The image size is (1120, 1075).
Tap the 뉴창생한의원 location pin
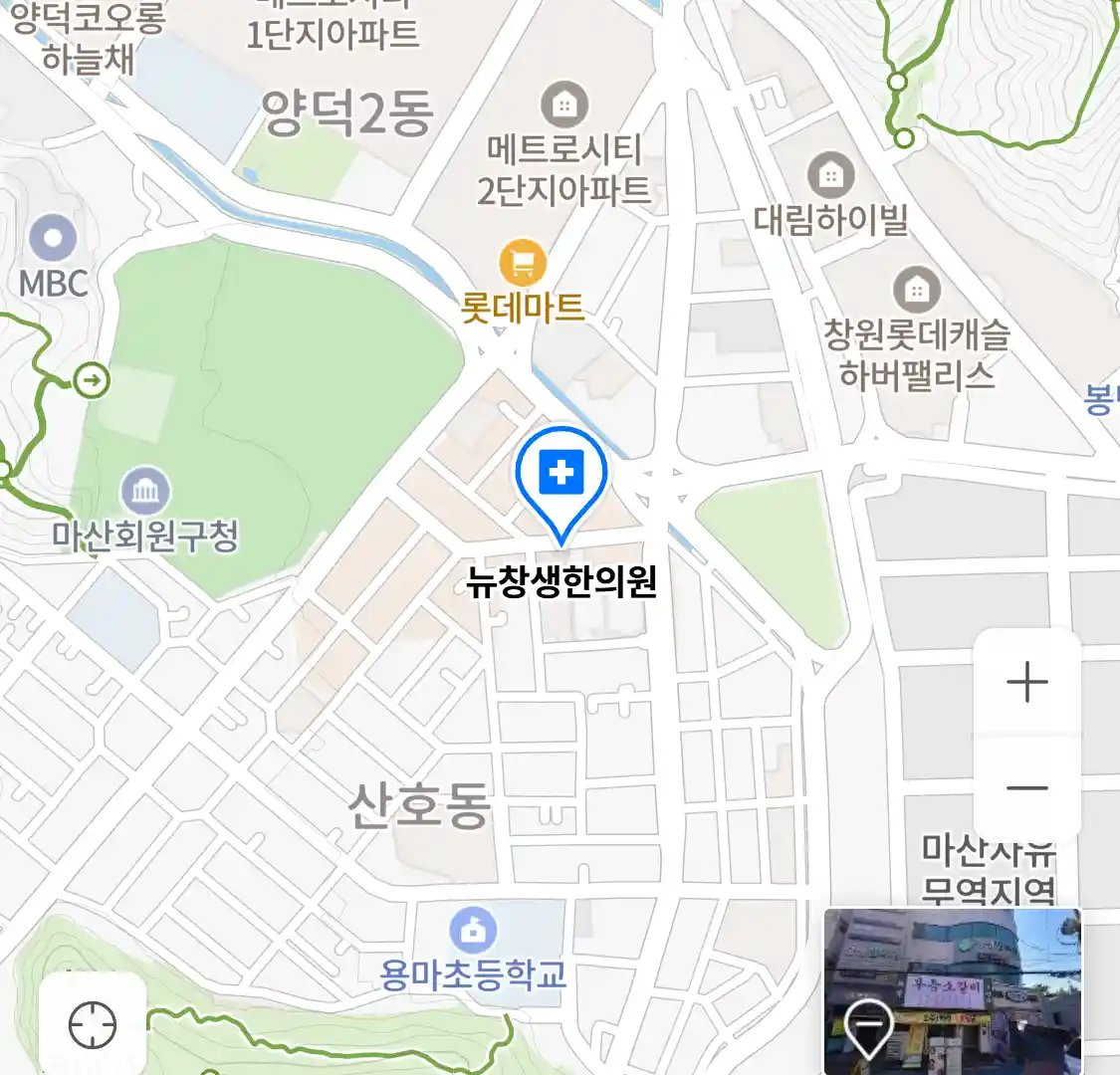[x=561, y=476]
